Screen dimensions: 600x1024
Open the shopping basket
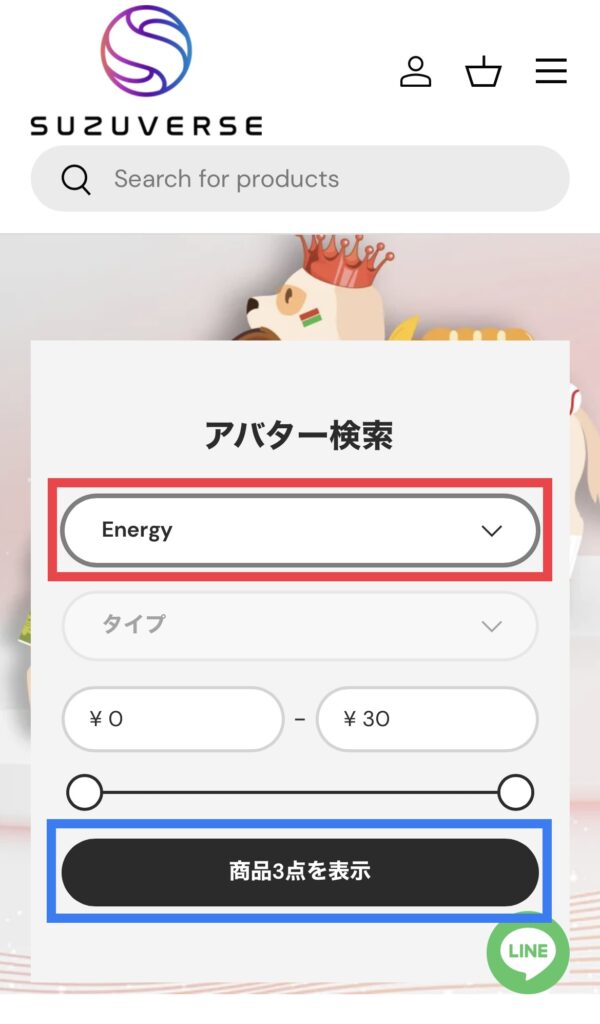[483, 72]
